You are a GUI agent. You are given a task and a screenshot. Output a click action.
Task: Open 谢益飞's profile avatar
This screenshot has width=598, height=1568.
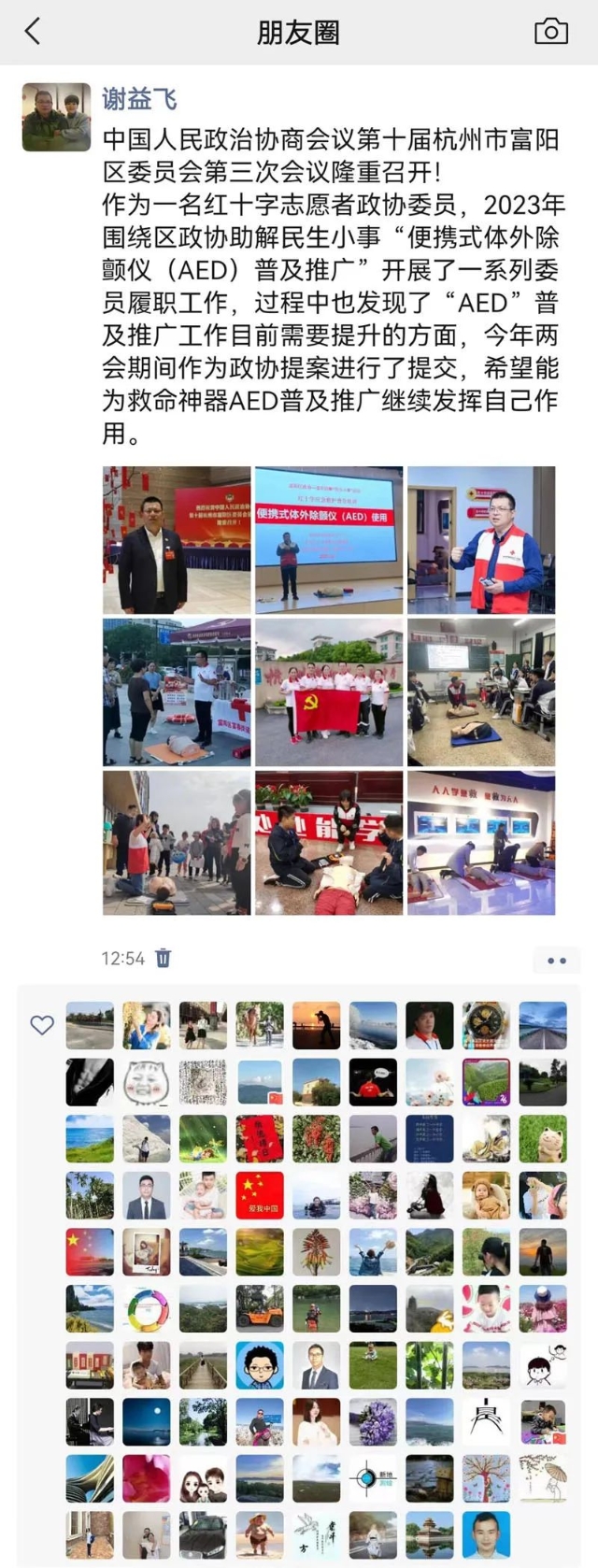coord(56,118)
